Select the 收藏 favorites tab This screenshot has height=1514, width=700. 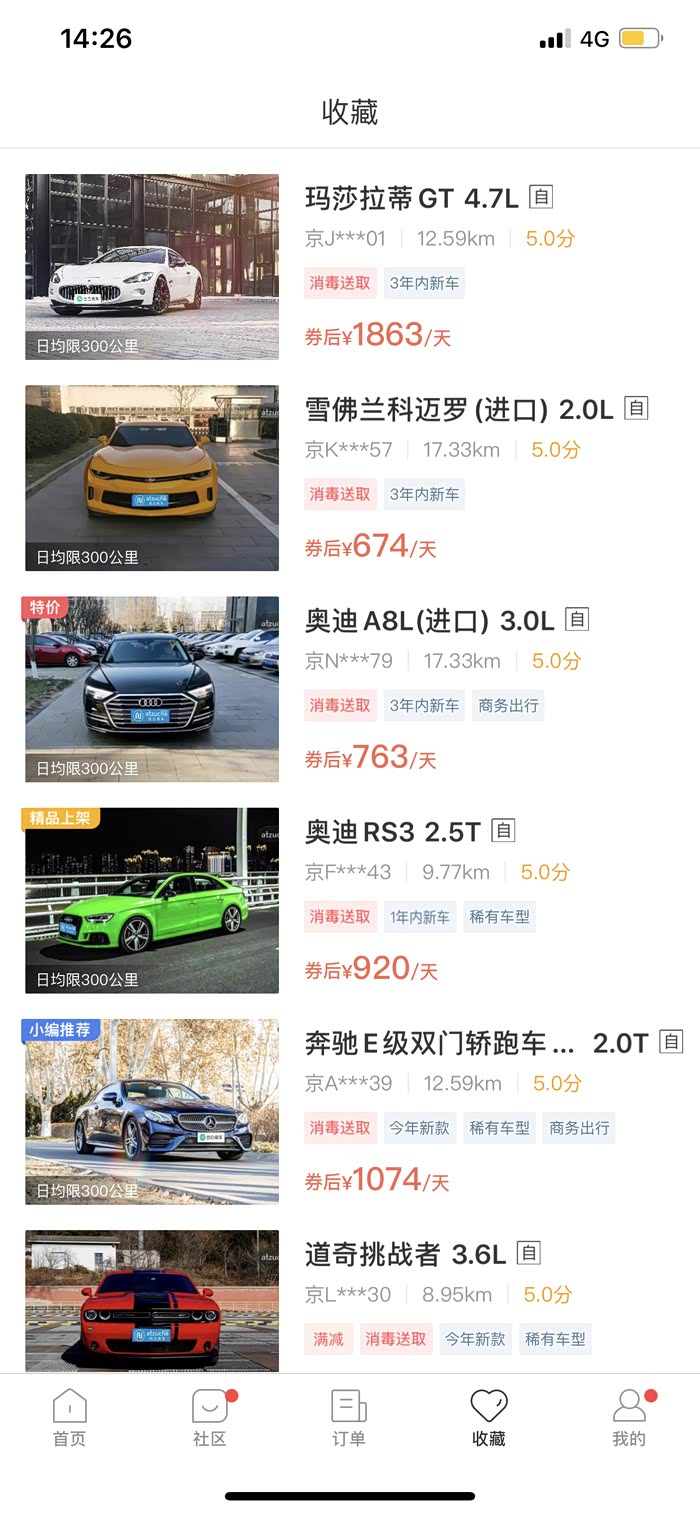[x=489, y=1417]
